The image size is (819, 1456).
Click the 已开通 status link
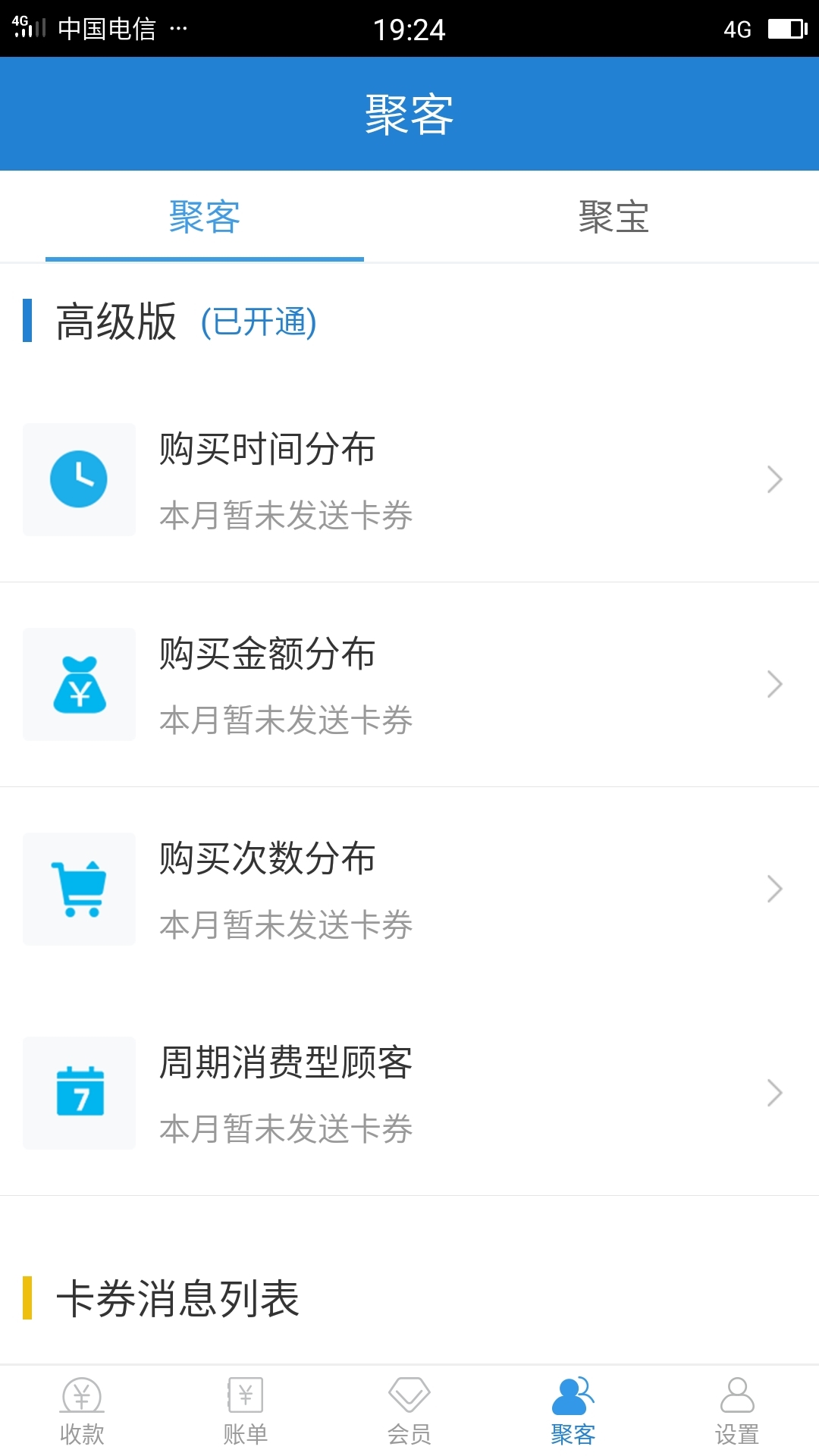coord(259,322)
